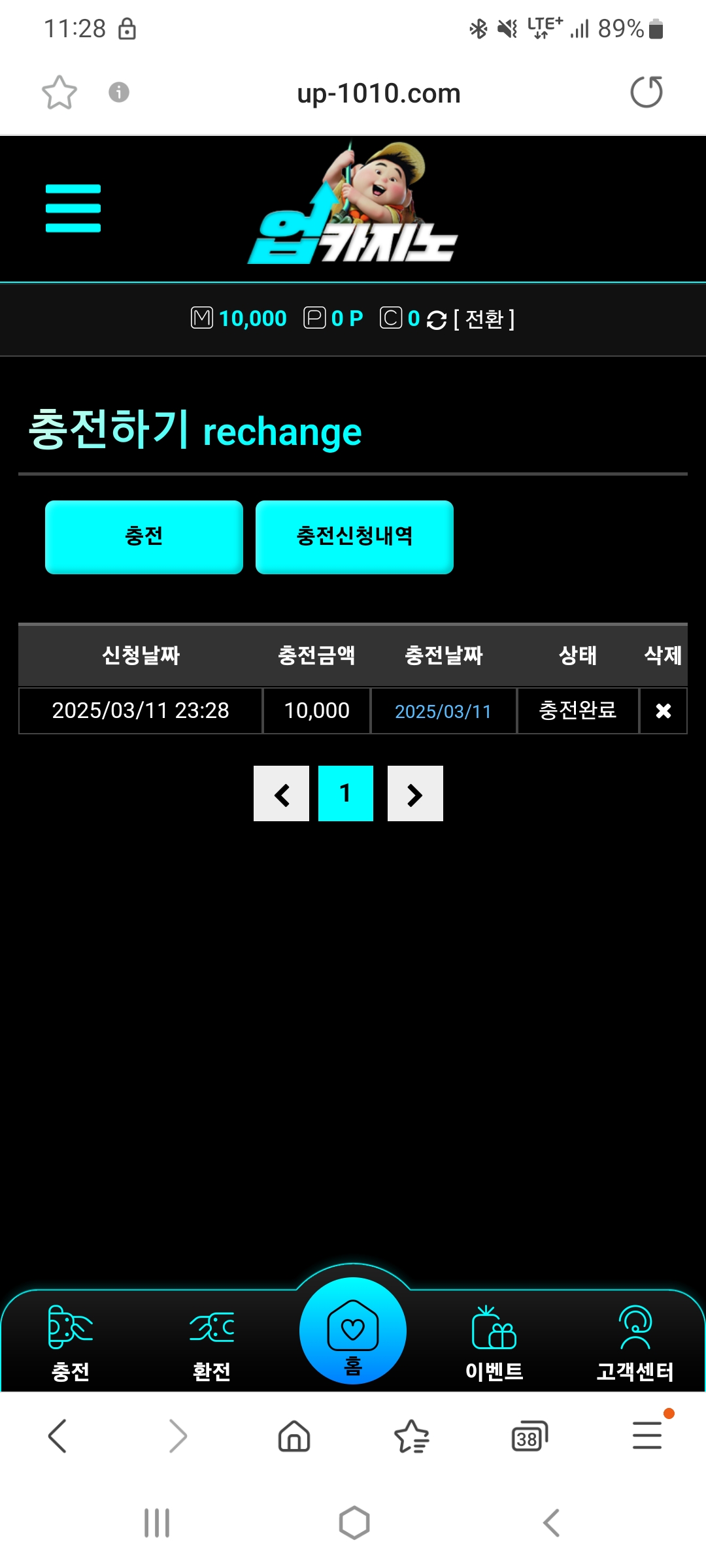Open the hamburger drawer menu
This screenshot has height=1568, width=706.
click(x=73, y=208)
